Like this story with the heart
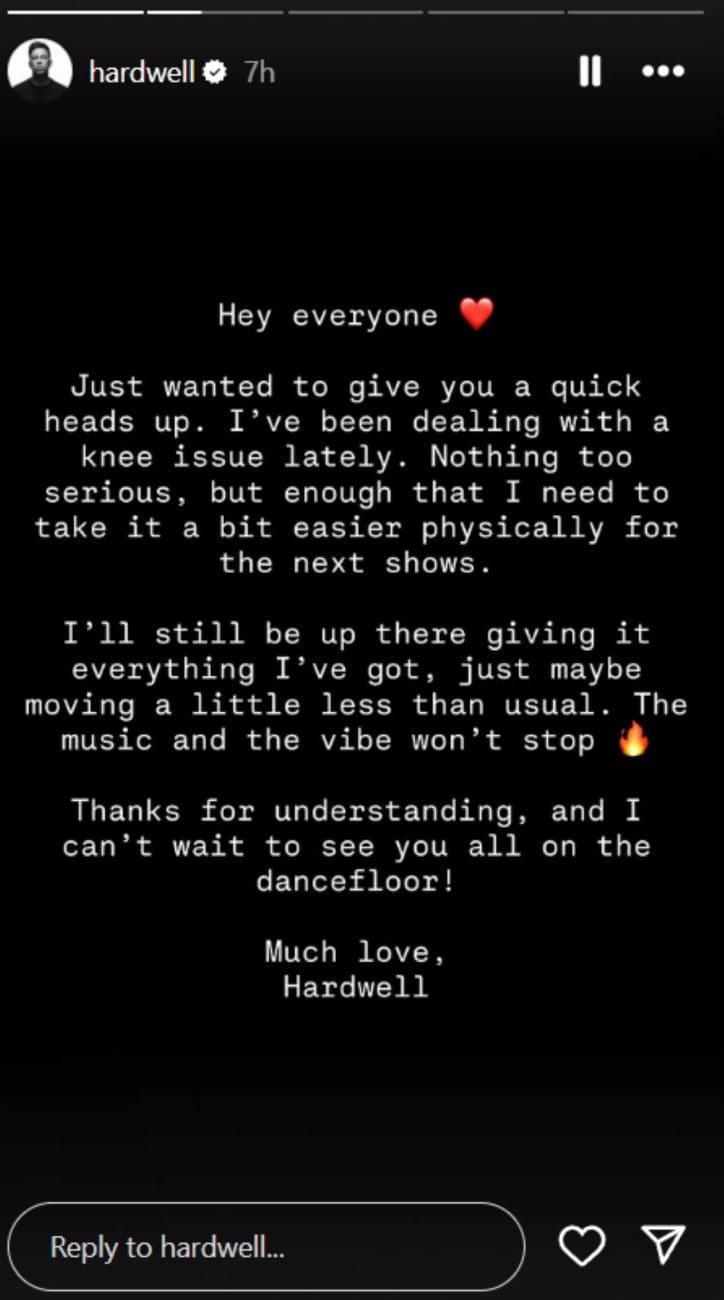Screen dimensions: 724x1300 581,1246
